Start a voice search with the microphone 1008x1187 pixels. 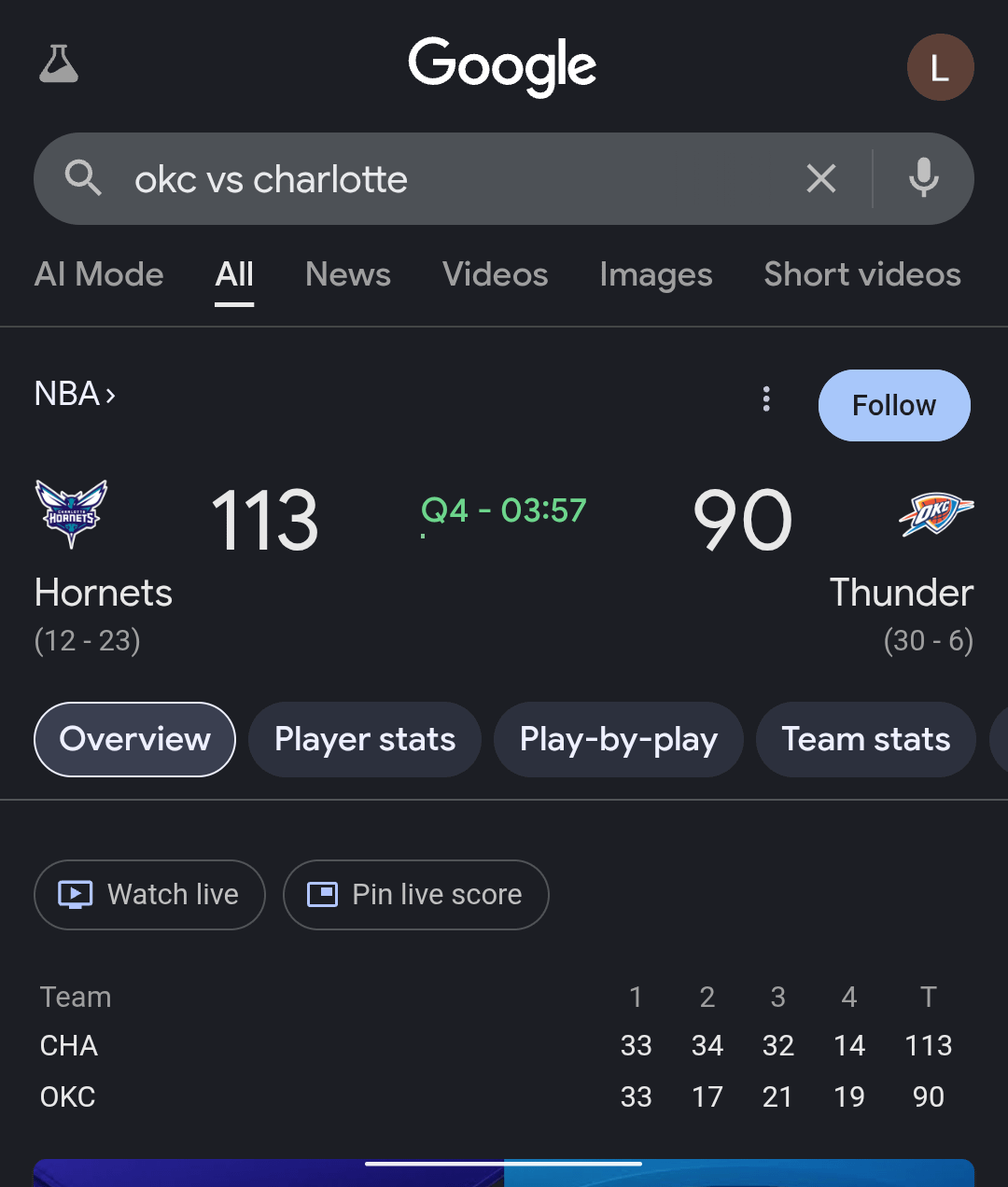[x=923, y=178]
